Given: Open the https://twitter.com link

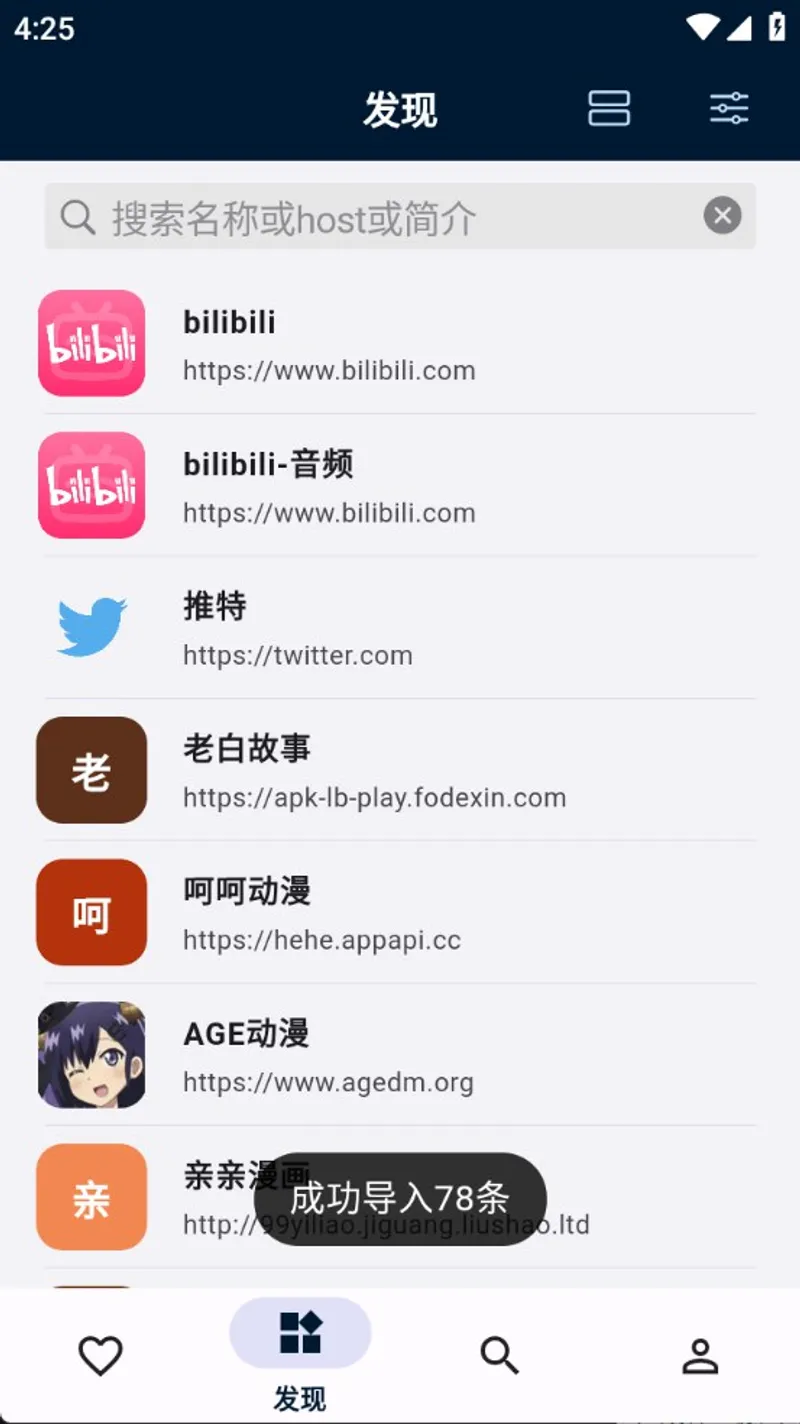Looking at the screenshot, I should pyautogui.click(x=298, y=655).
